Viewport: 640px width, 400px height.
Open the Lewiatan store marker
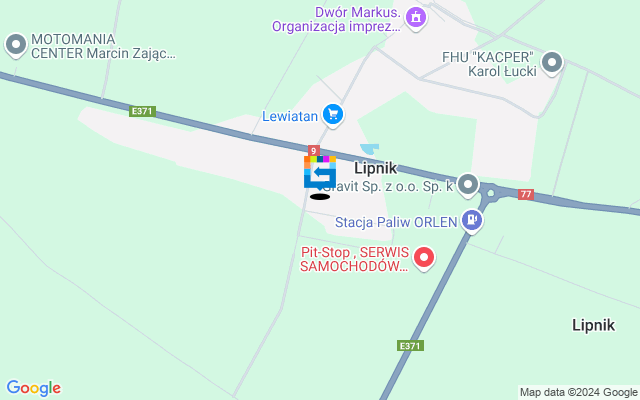(333, 115)
